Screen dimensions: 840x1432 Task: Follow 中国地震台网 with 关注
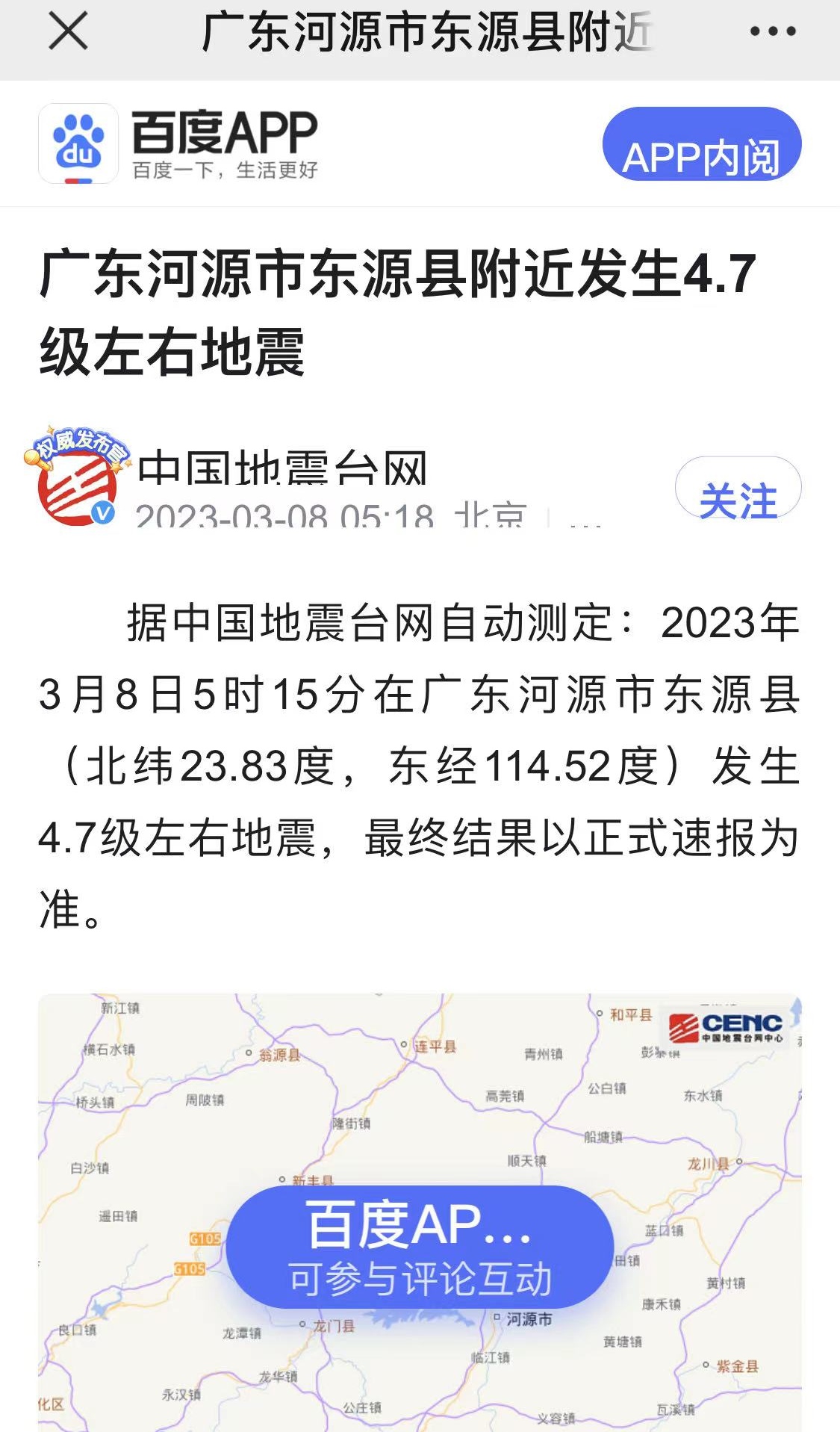pyautogui.click(x=738, y=489)
